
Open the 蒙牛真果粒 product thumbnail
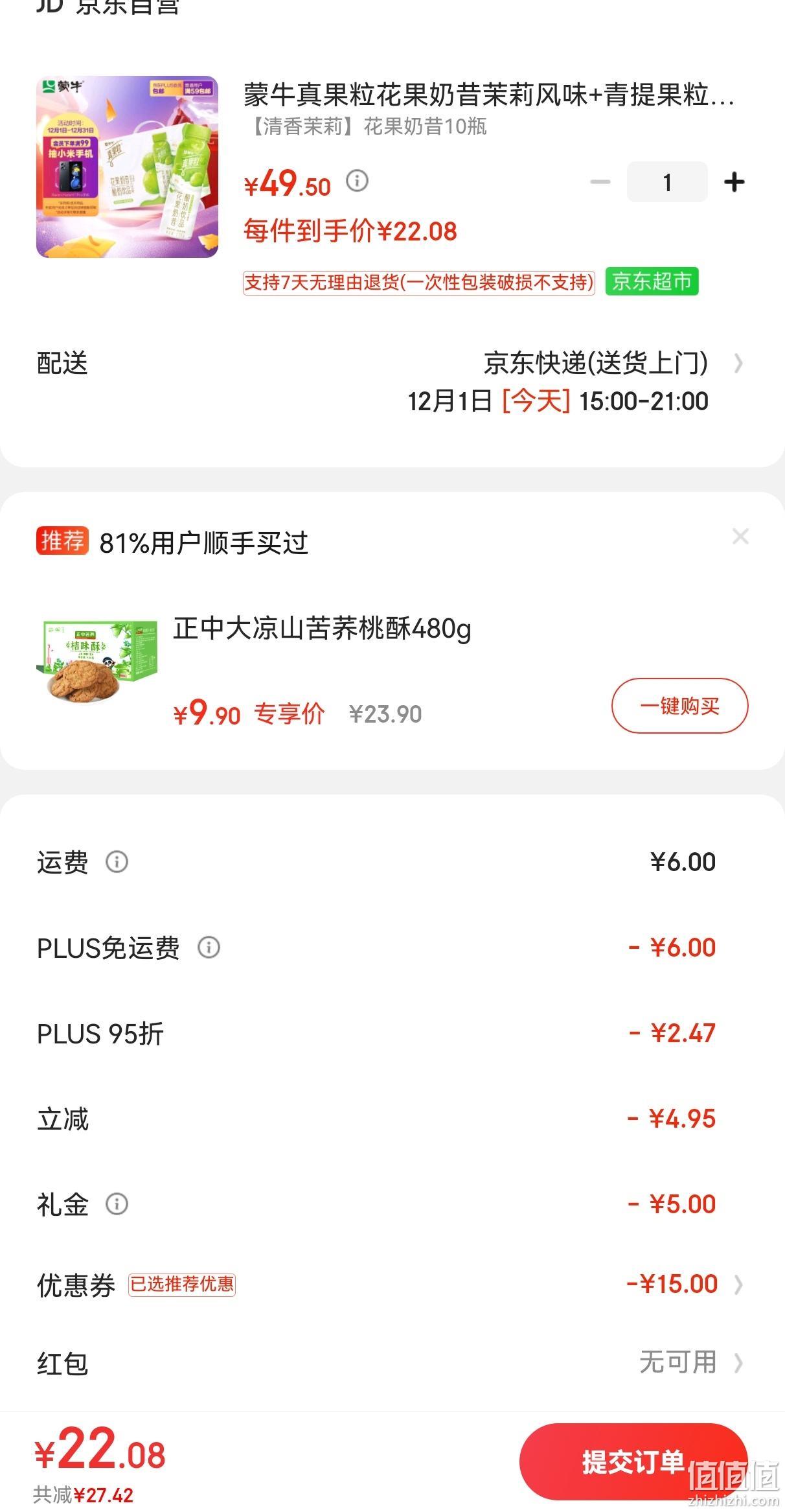pos(127,167)
